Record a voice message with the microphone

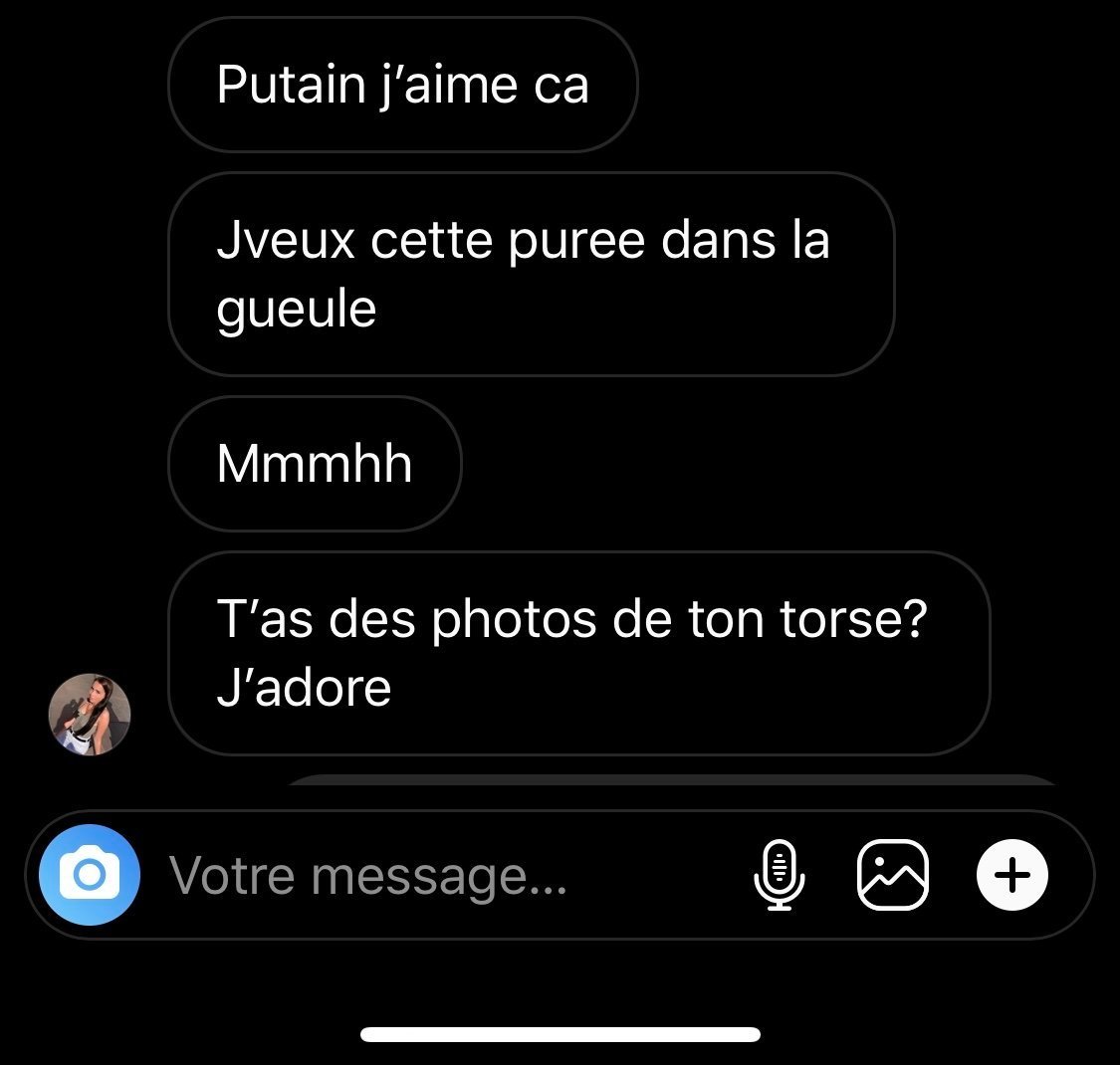point(780,875)
